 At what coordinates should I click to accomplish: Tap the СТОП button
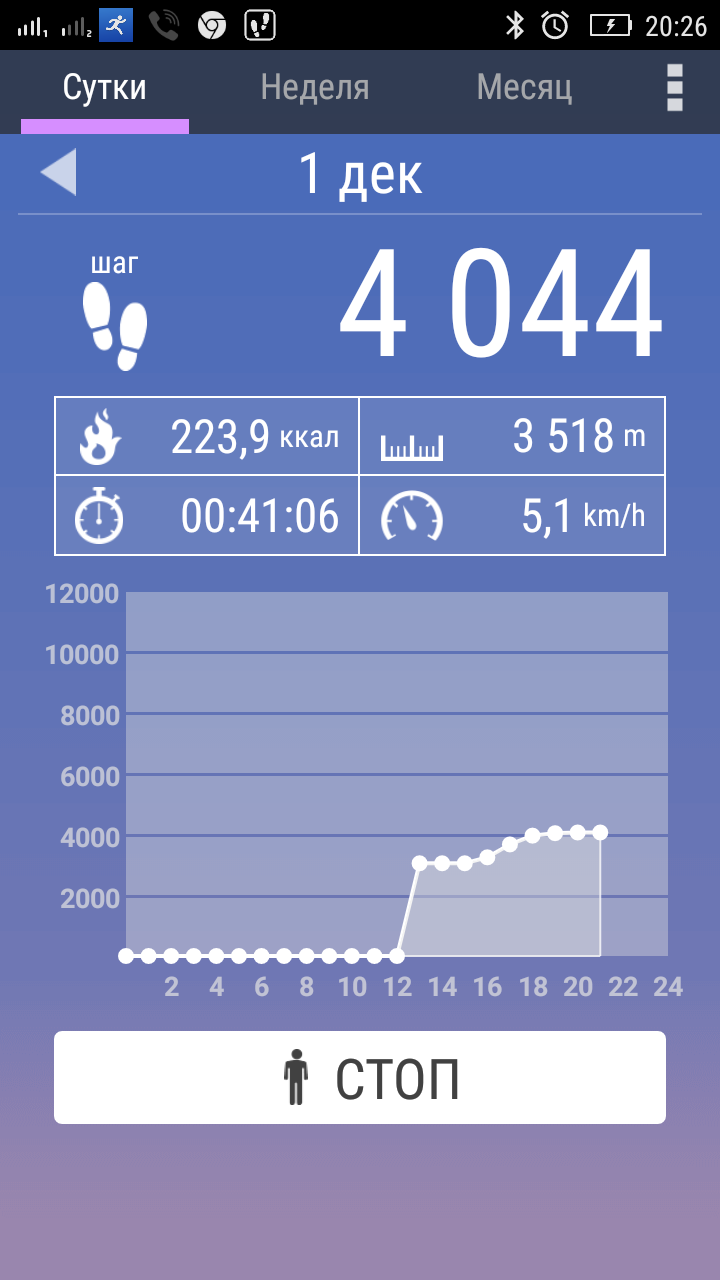[x=360, y=1077]
